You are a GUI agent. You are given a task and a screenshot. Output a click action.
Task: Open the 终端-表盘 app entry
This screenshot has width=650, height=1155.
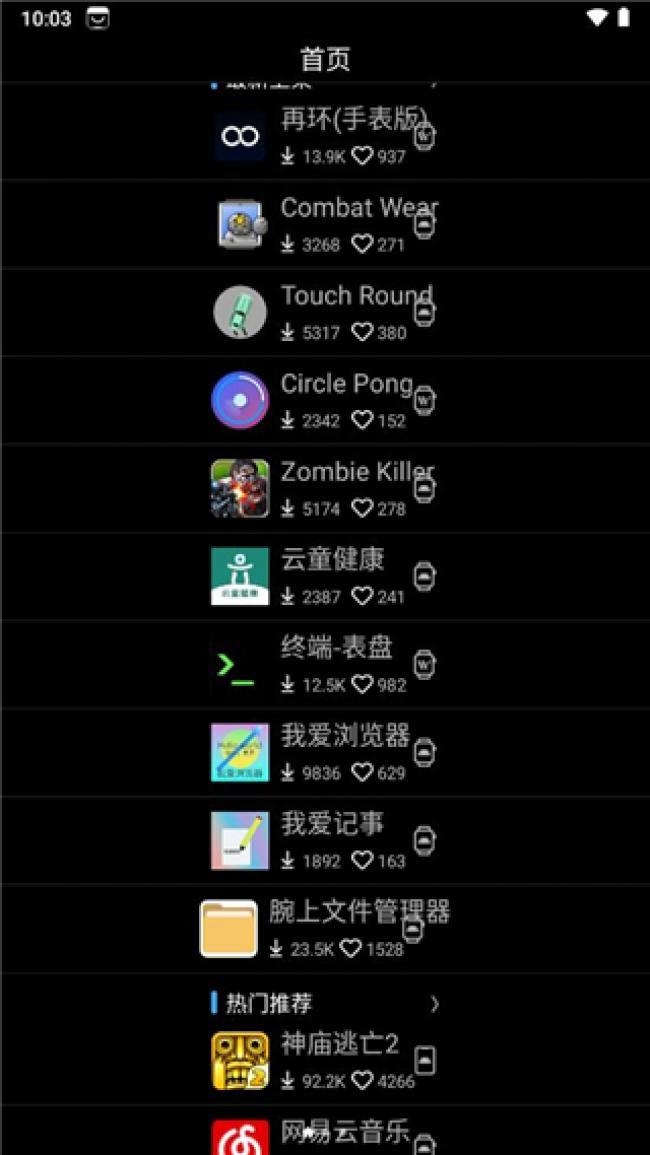325,664
